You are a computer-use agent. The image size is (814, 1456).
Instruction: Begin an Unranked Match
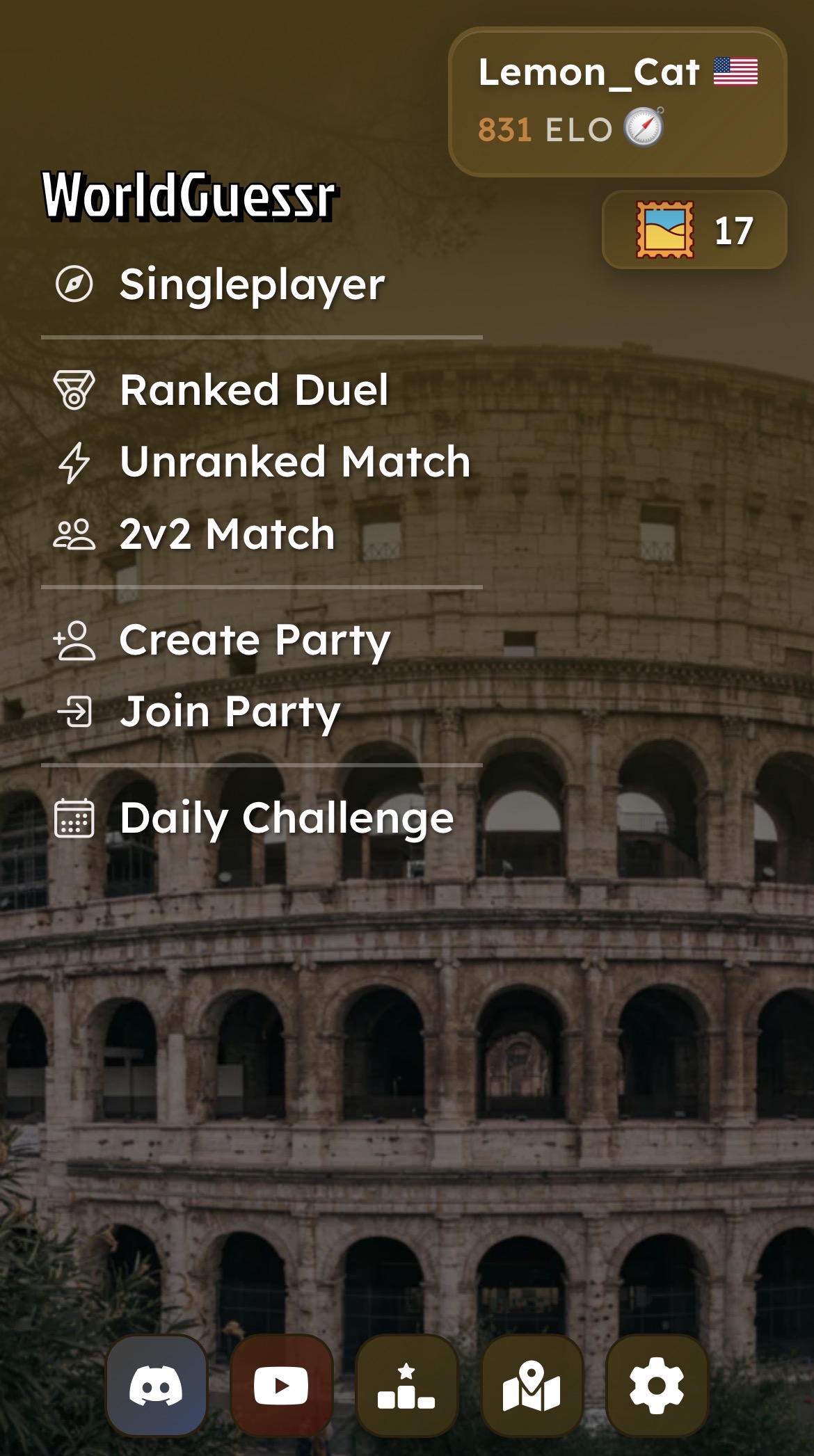tap(262, 462)
